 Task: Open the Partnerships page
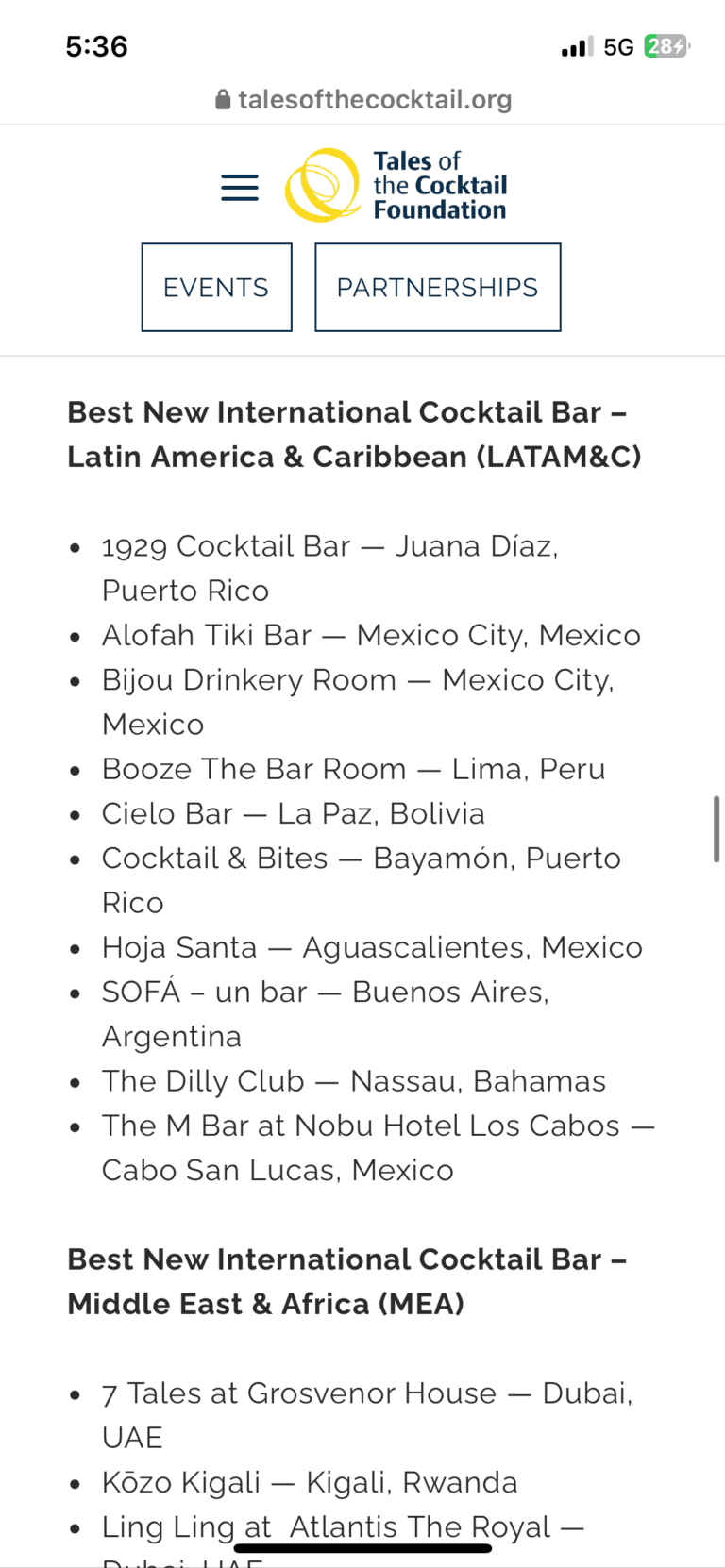pos(437,288)
